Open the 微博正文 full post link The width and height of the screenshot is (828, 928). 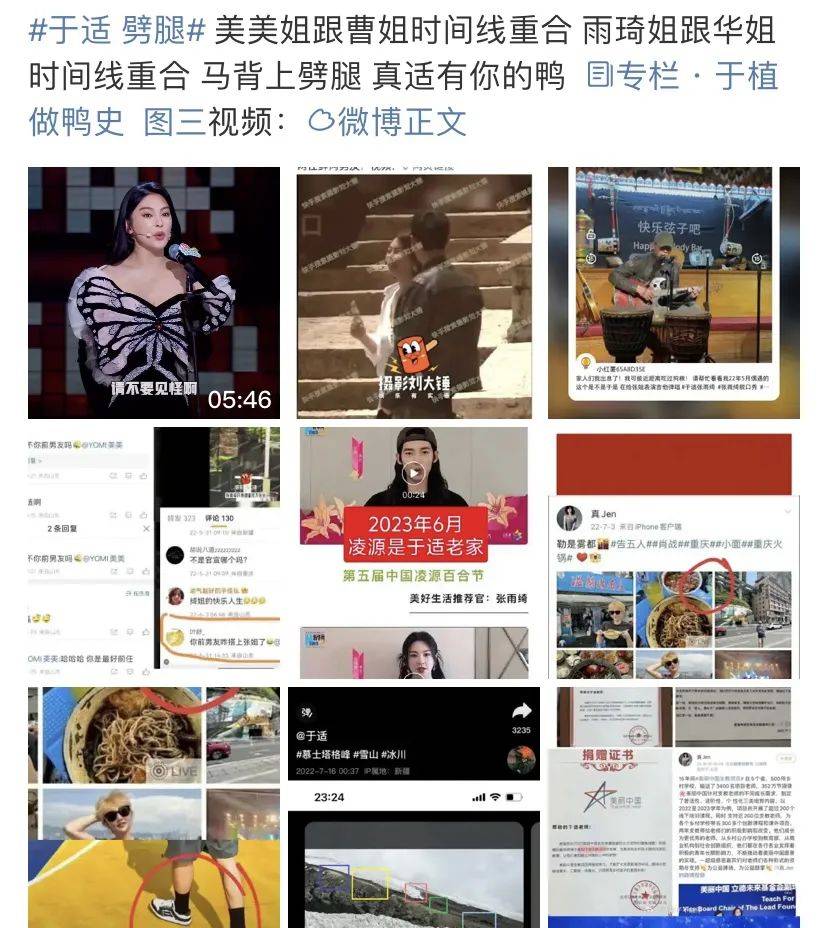pyautogui.click(x=388, y=122)
